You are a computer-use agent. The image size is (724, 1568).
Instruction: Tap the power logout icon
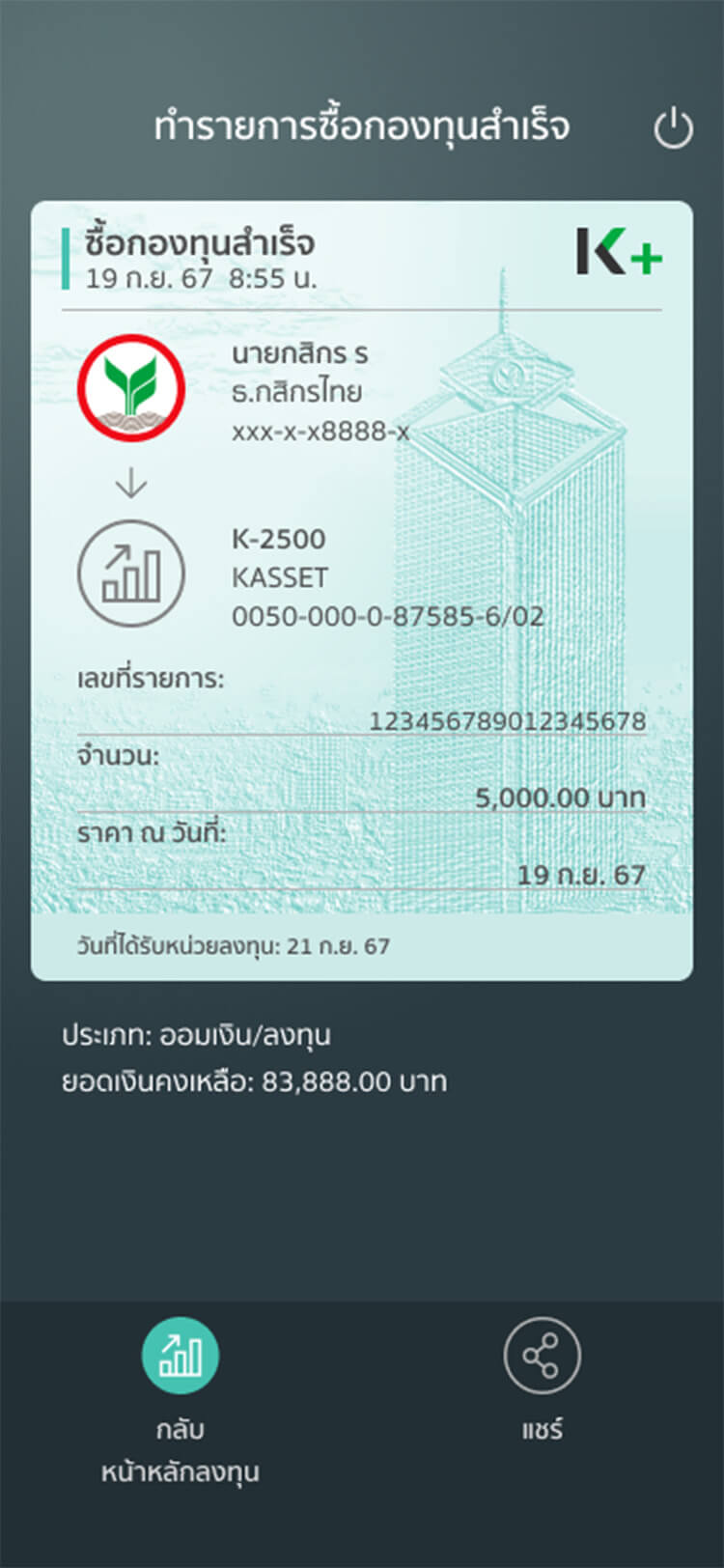coord(673,128)
